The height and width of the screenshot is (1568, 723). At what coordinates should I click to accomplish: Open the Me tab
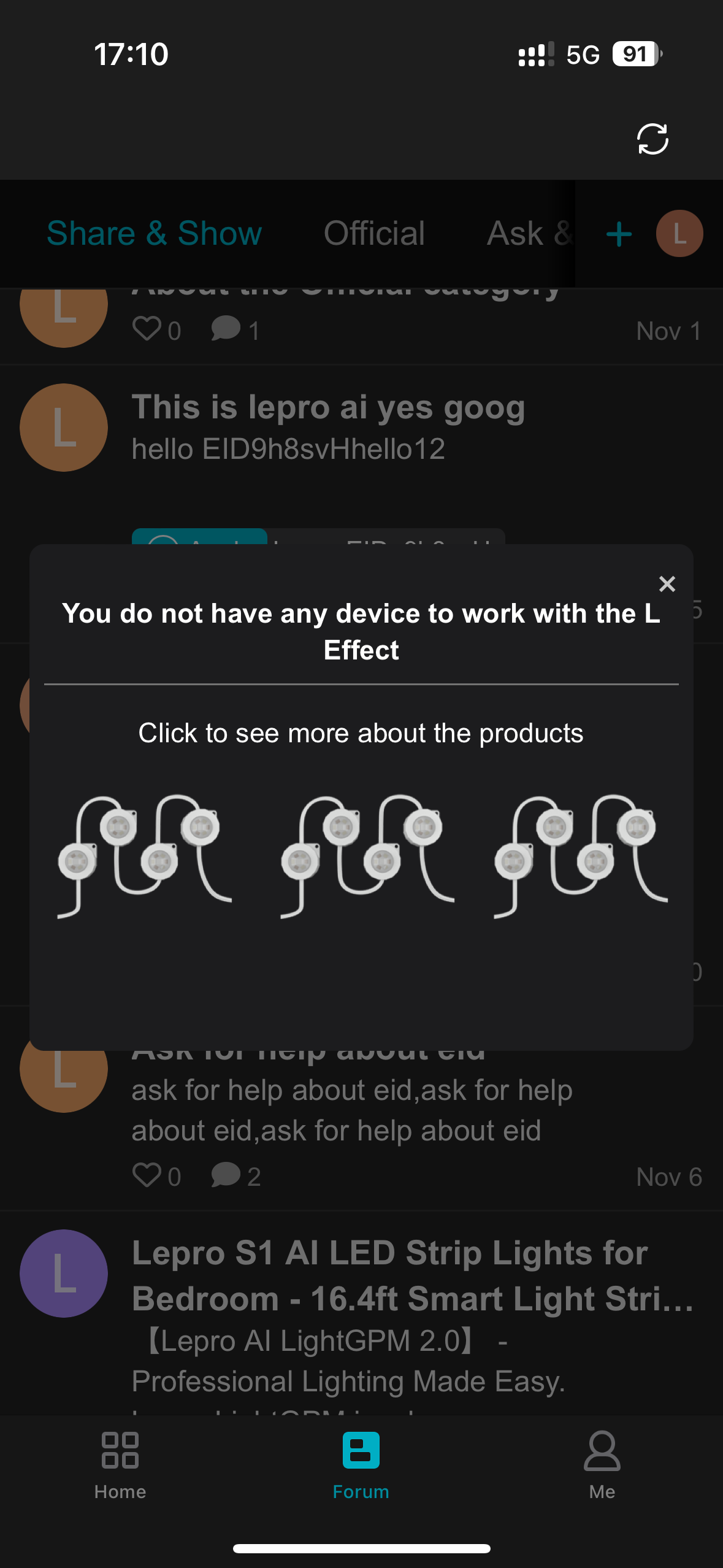[602, 1466]
